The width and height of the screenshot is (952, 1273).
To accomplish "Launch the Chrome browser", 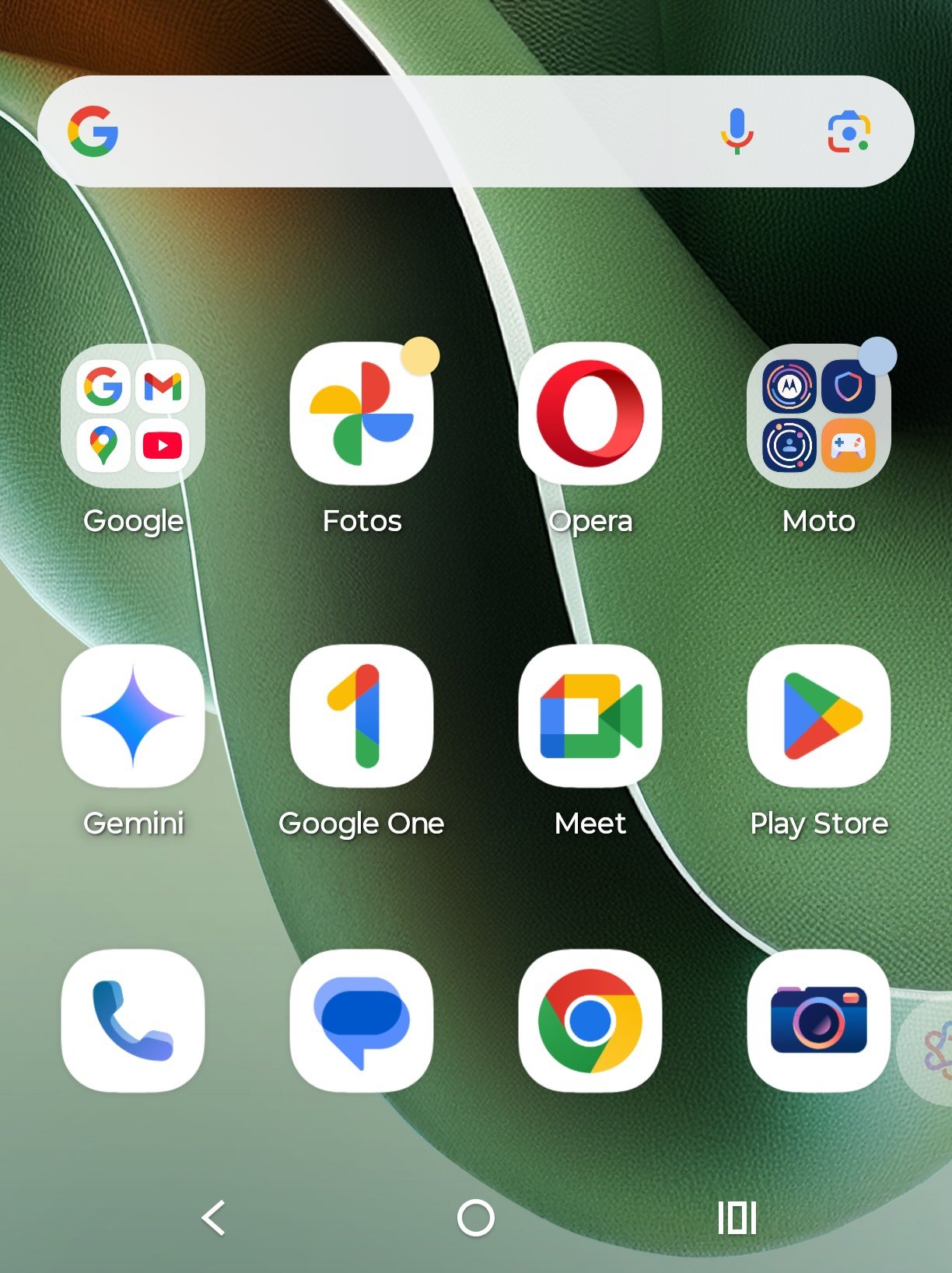I will (x=590, y=1020).
